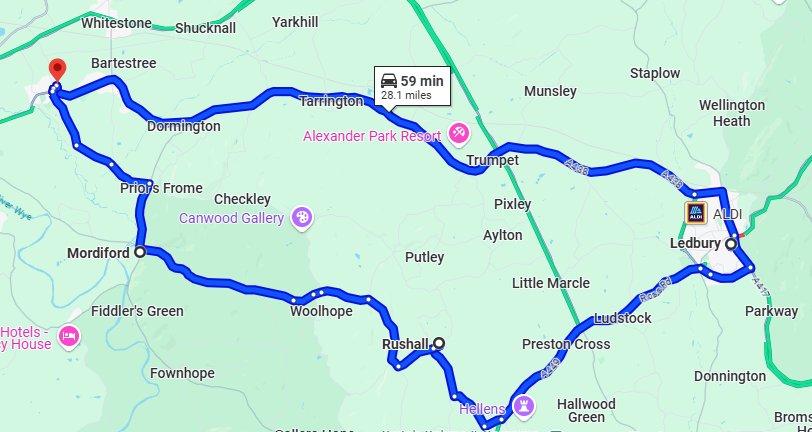Tap the Ledbury waypoint stop
The width and height of the screenshot is (812, 432).
(731, 243)
